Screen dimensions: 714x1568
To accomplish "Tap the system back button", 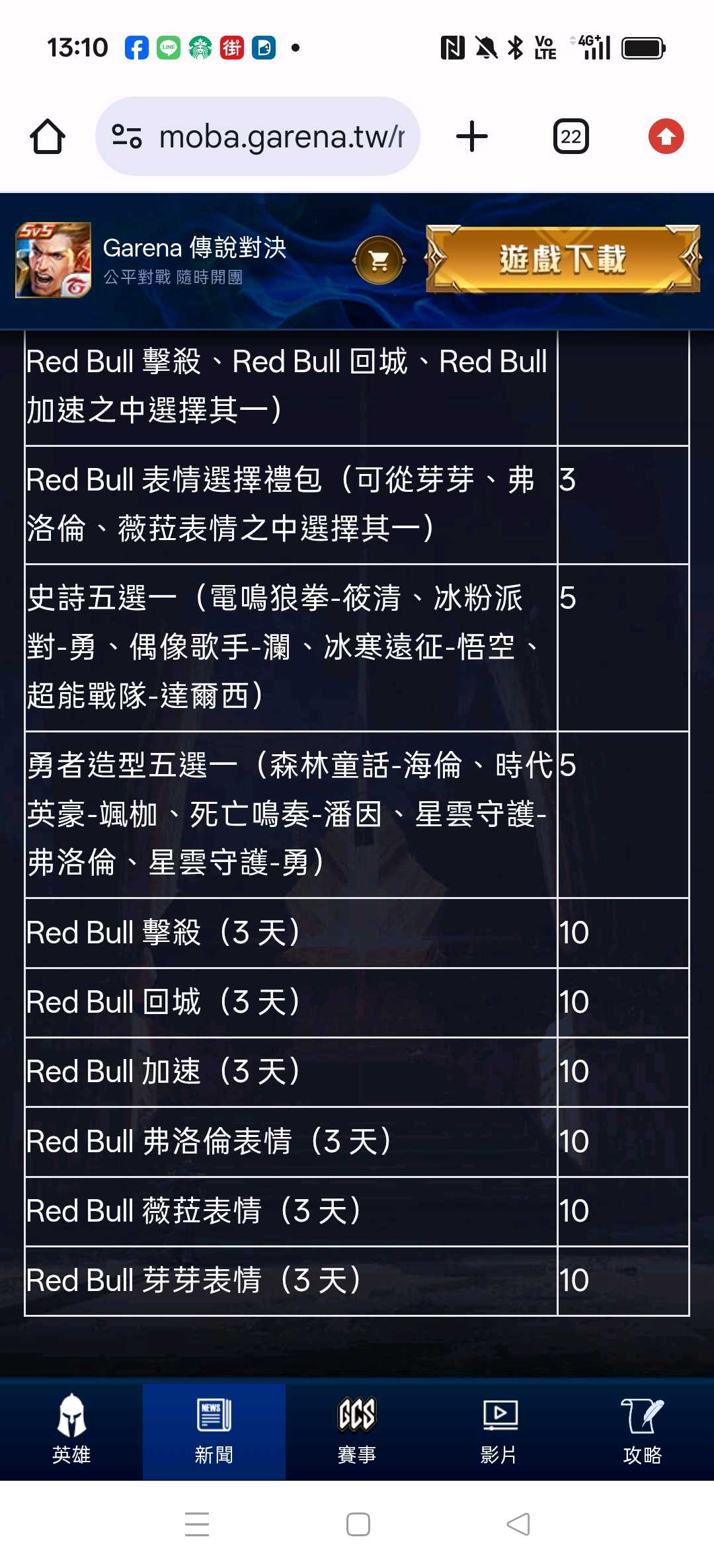I will (x=518, y=1524).
